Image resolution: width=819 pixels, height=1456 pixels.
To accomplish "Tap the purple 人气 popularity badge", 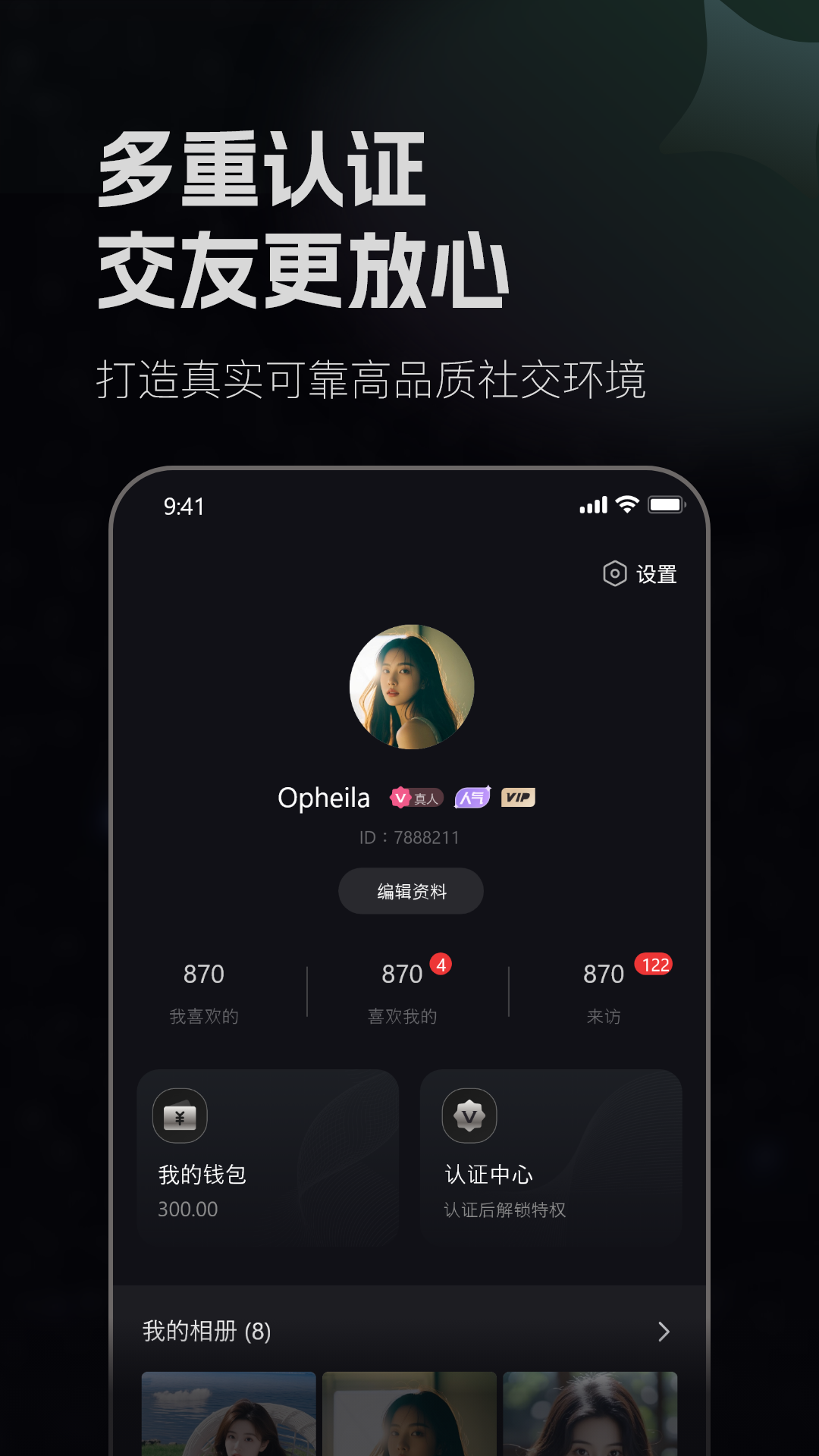I will [x=472, y=798].
